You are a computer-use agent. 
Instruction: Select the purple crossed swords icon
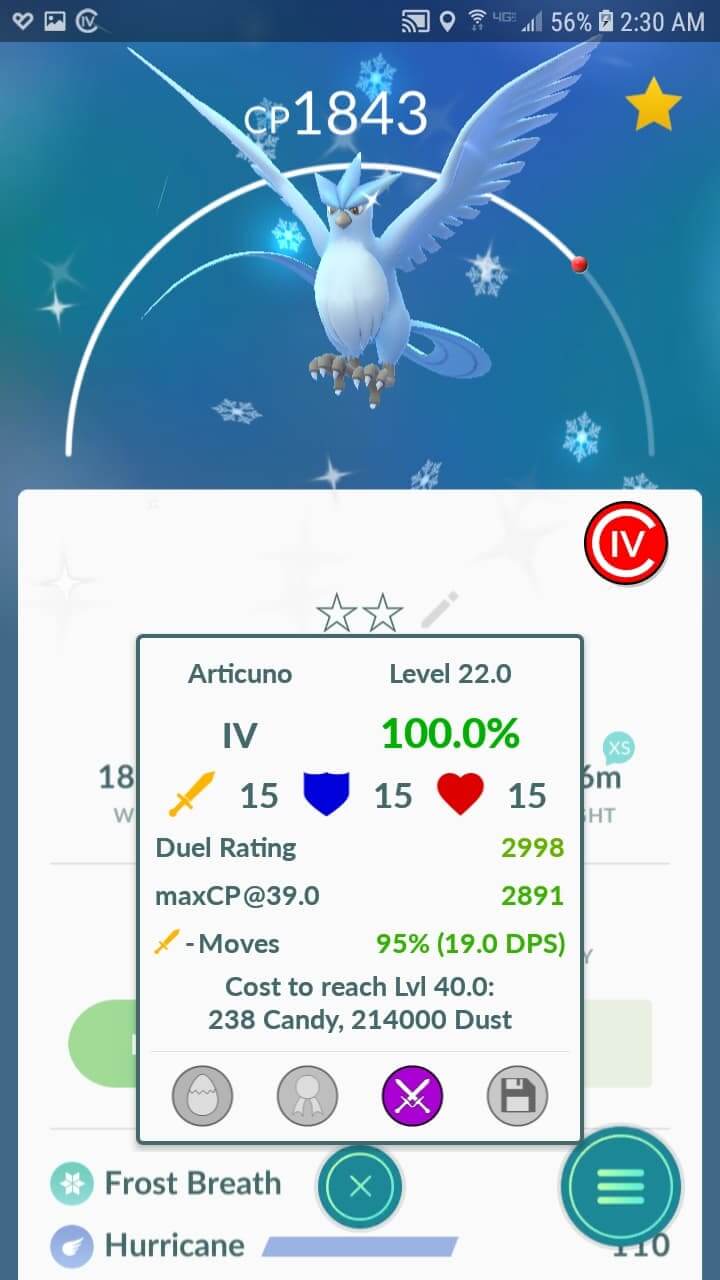(x=412, y=1096)
